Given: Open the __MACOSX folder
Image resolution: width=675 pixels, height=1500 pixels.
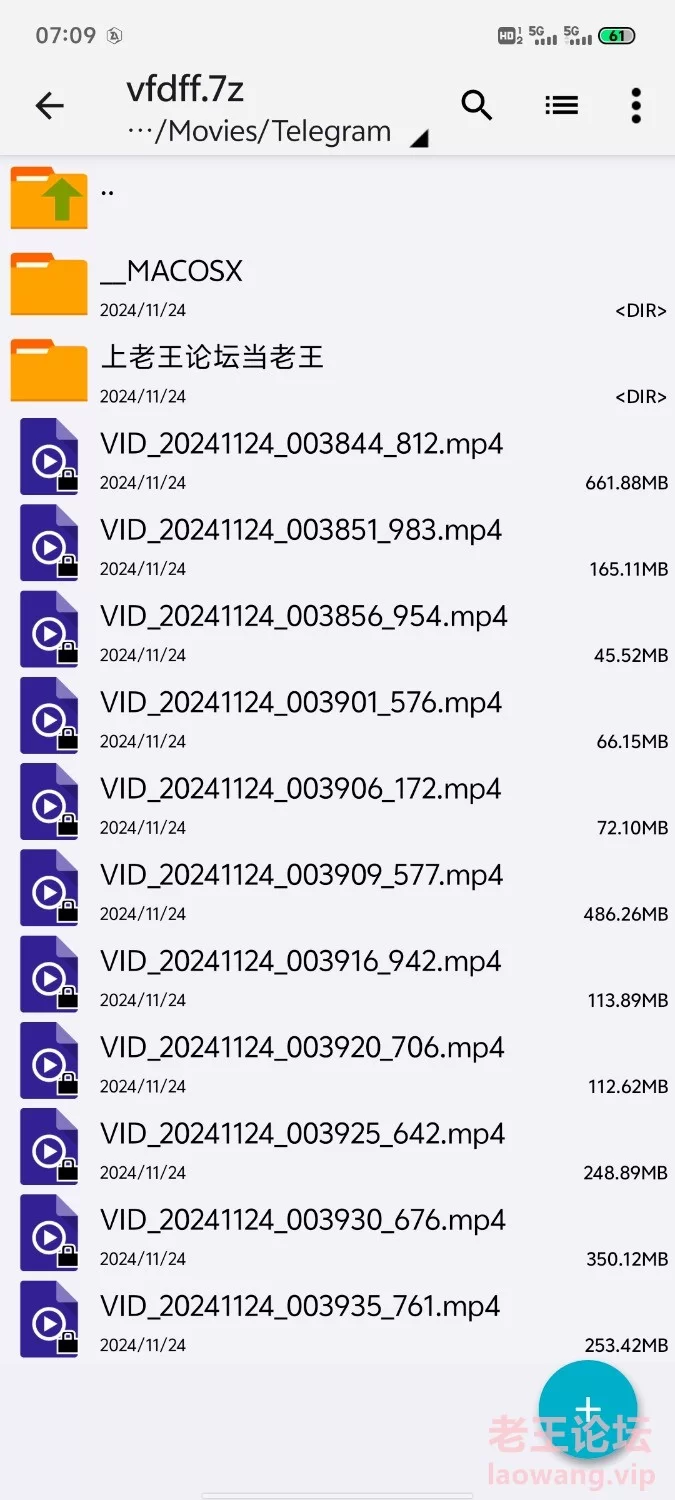Looking at the screenshot, I should pyautogui.click(x=337, y=284).
